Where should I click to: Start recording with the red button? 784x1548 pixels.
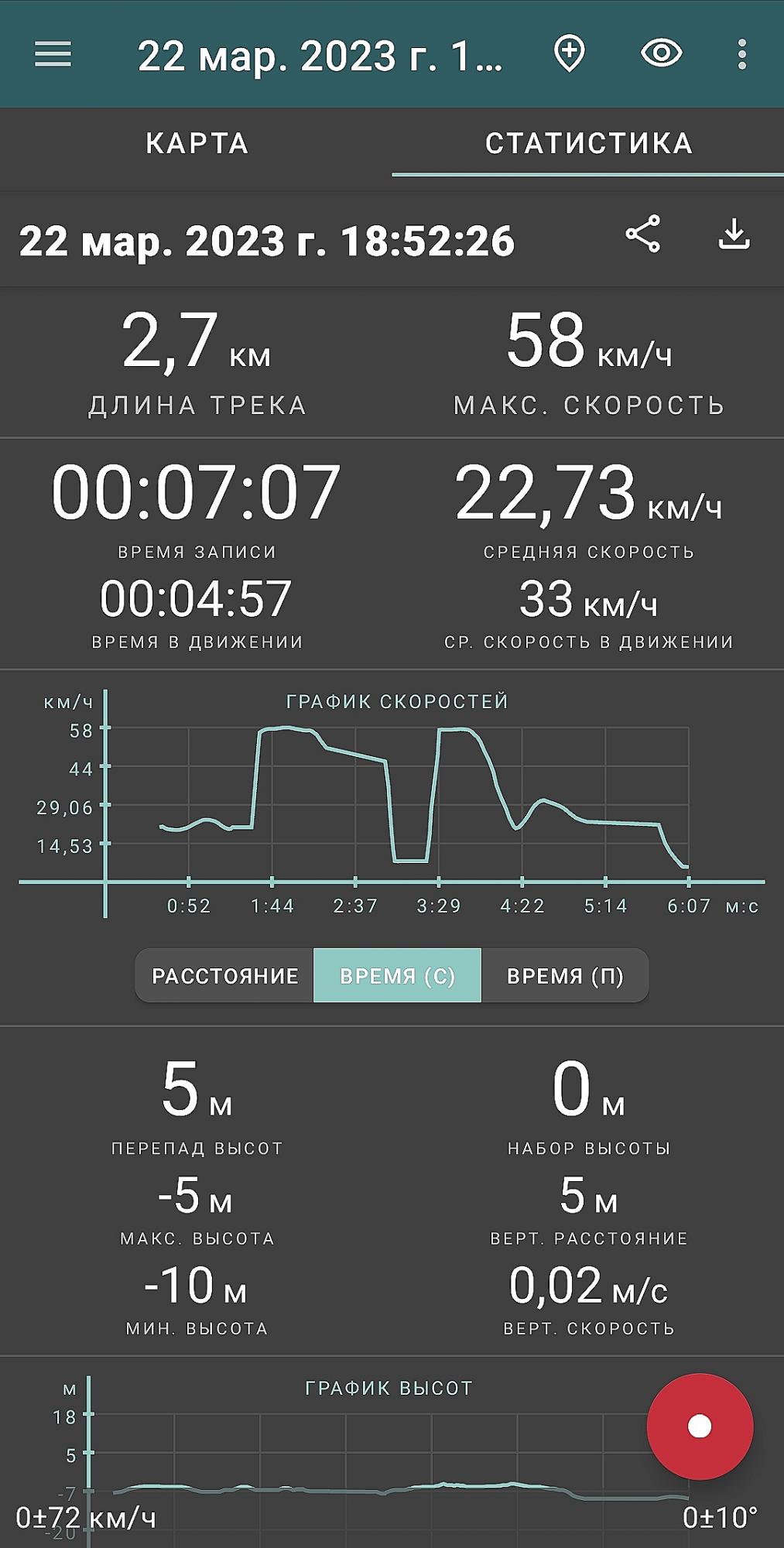click(x=700, y=1426)
